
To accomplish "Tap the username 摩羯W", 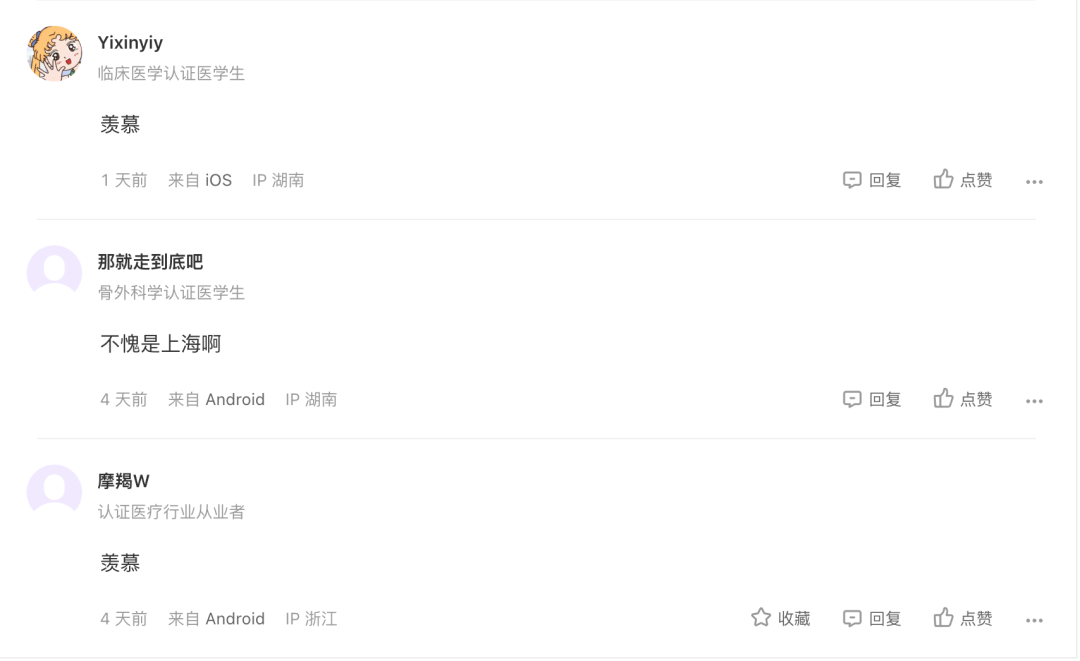I will click(x=124, y=481).
